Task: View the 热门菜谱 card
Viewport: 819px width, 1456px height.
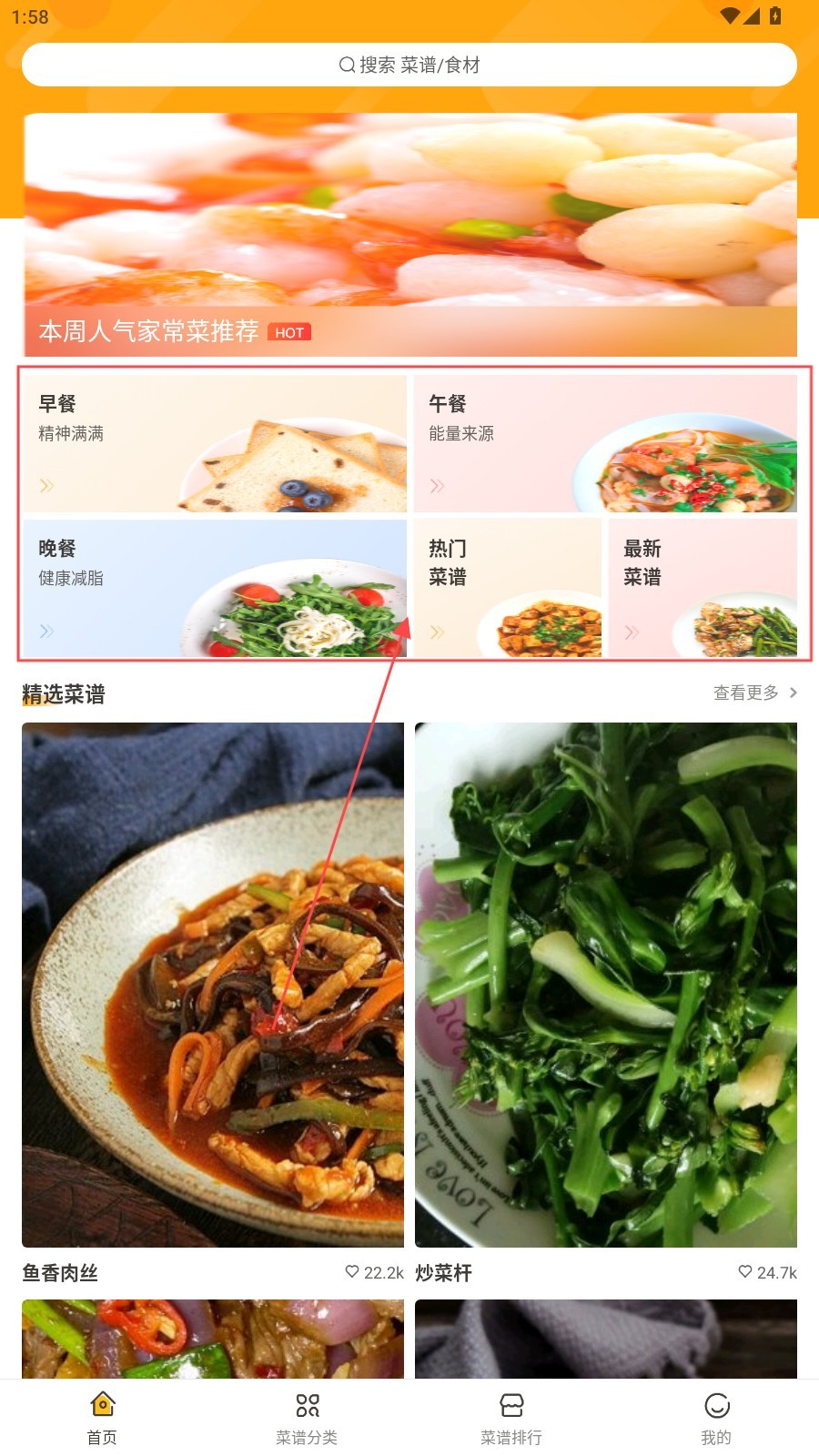Action: (x=508, y=588)
